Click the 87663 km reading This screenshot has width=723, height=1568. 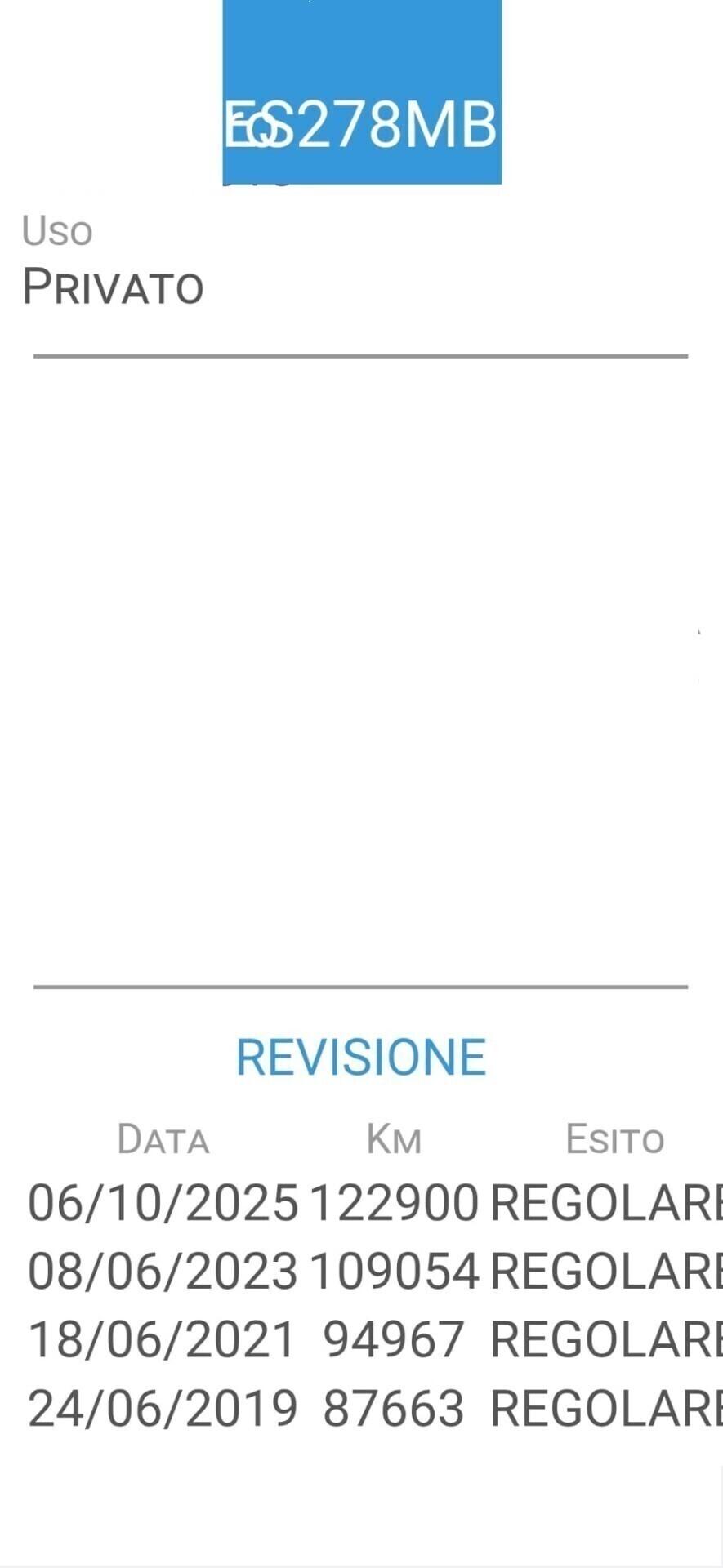pyautogui.click(x=395, y=1406)
